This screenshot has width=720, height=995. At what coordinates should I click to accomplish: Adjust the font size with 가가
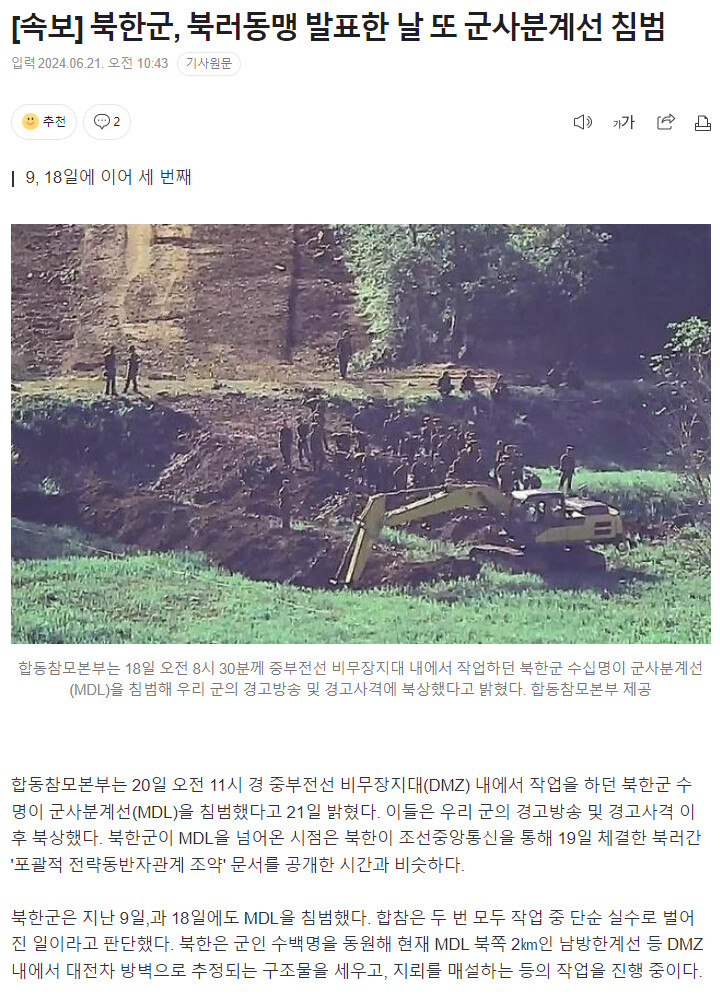tap(624, 122)
